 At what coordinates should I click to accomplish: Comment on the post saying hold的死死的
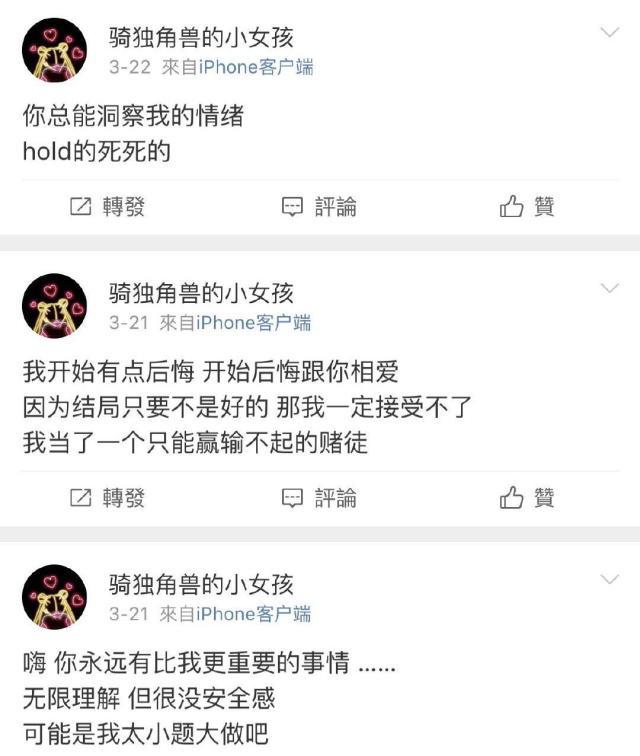point(319,207)
